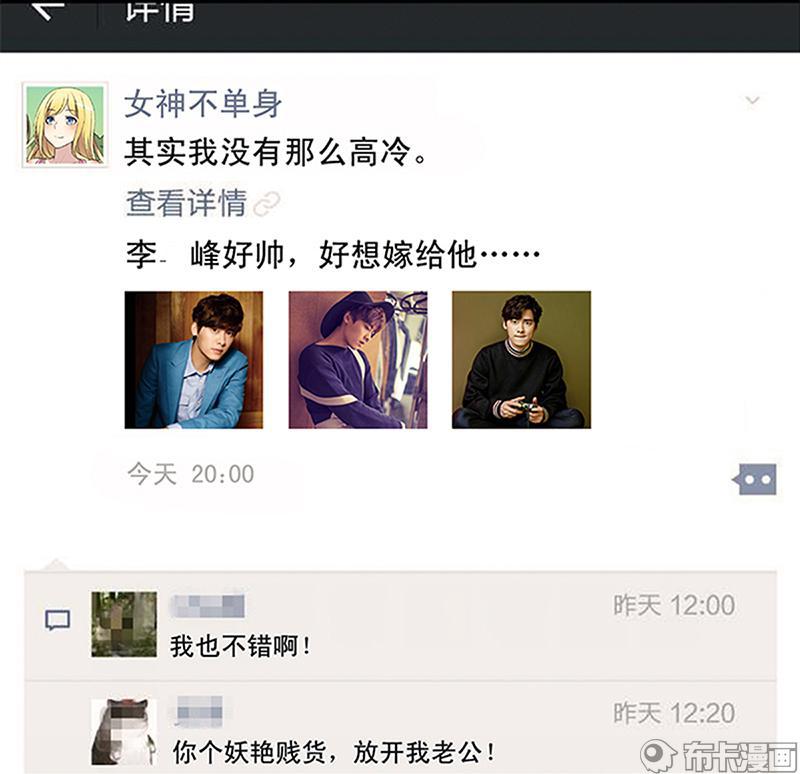Open the like and comment bubble button

coord(755,480)
